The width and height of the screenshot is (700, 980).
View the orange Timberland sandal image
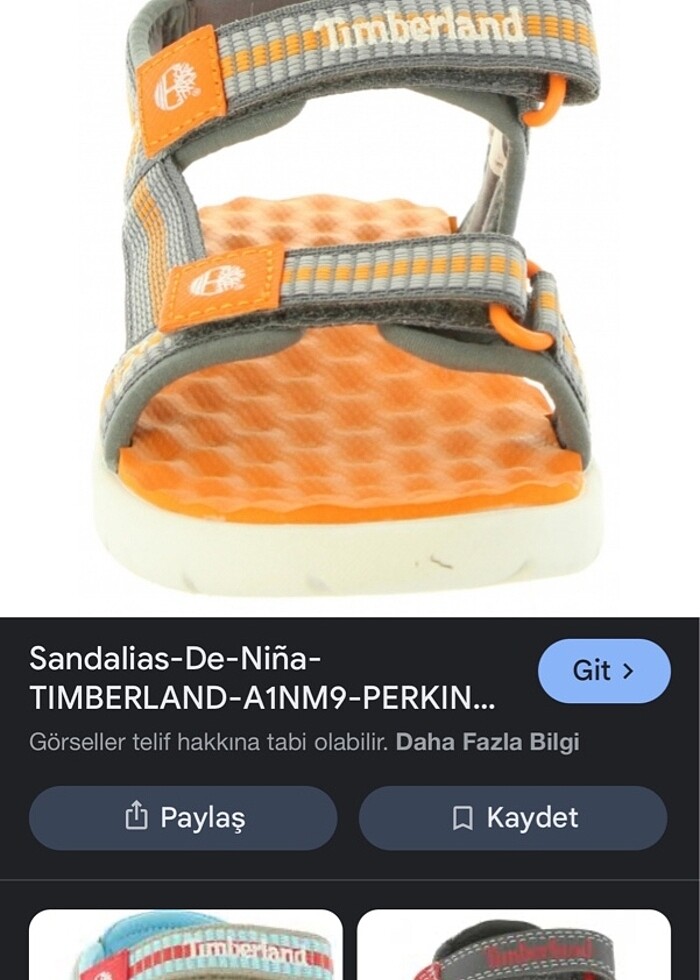(x=350, y=300)
